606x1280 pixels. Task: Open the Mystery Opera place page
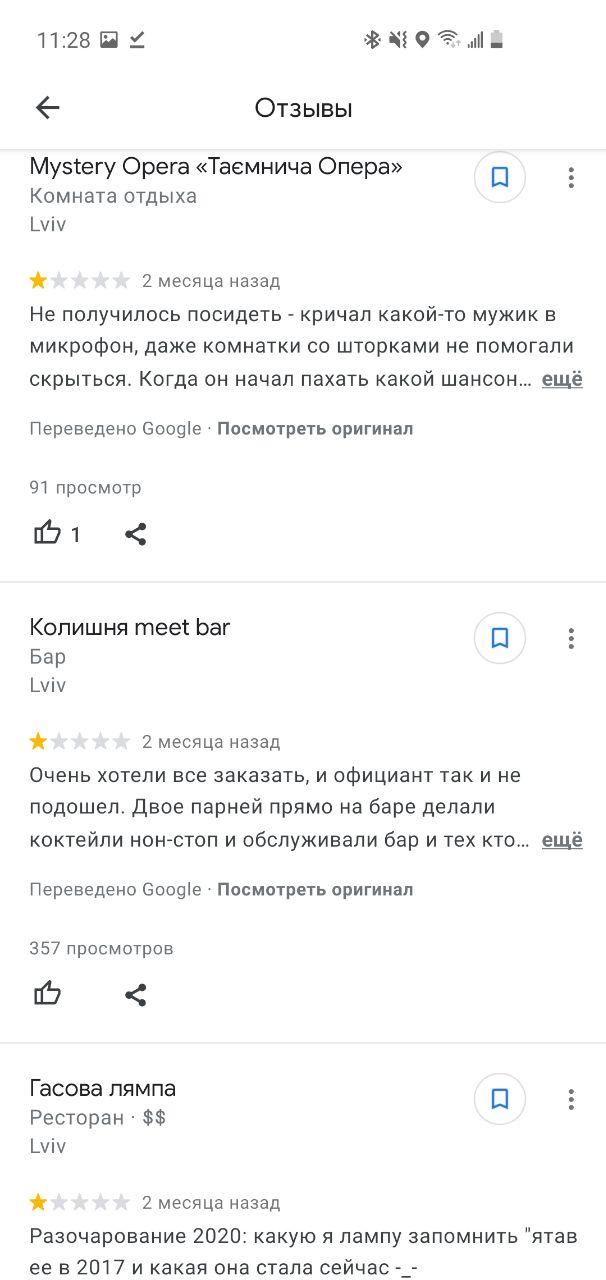click(x=215, y=166)
